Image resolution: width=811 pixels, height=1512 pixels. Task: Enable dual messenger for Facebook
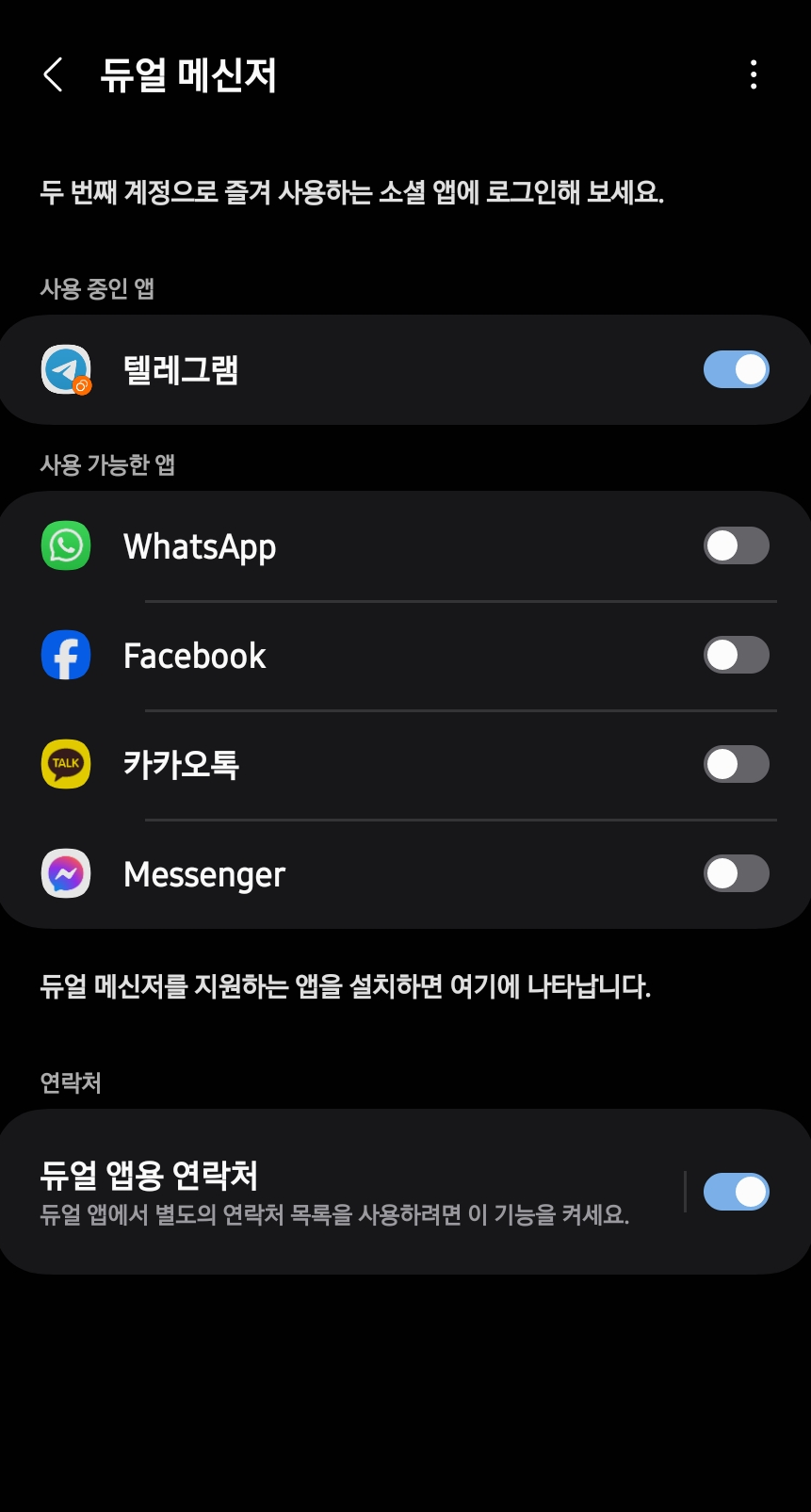[x=737, y=655]
